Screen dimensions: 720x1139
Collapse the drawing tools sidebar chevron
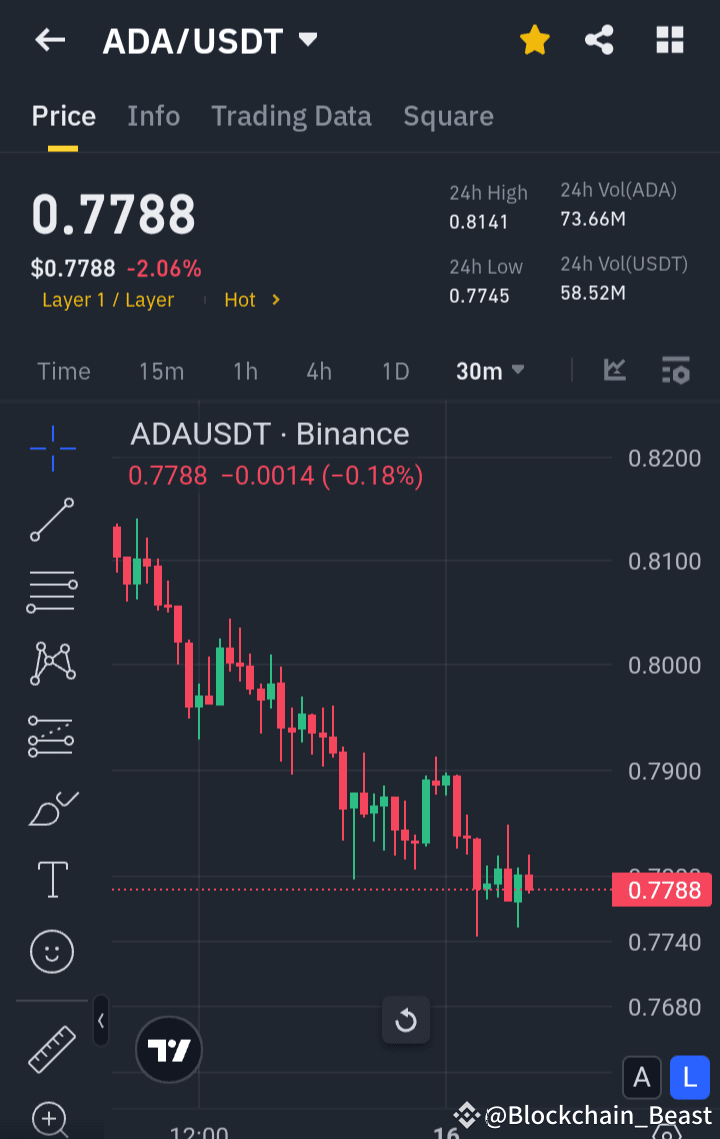[x=100, y=1021]
